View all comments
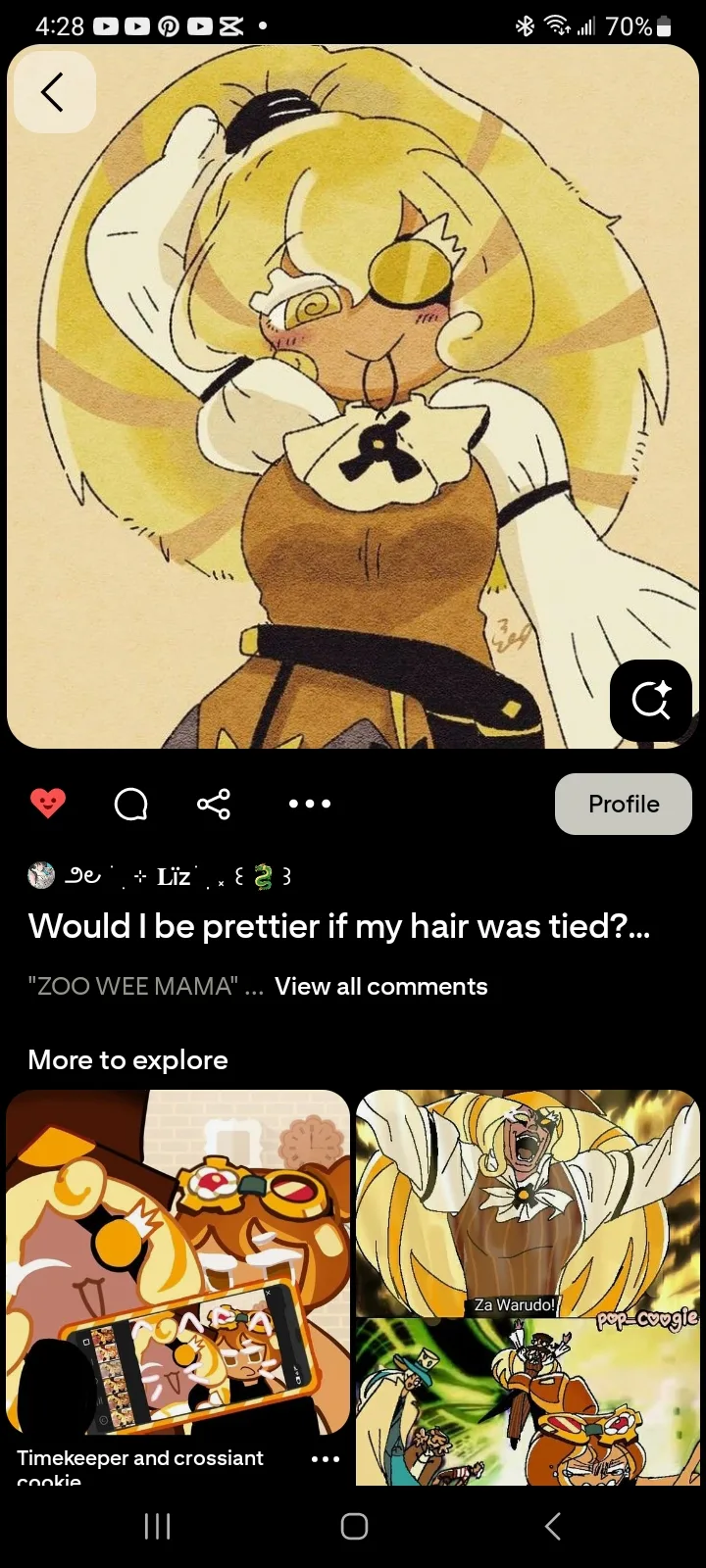The height and width of the screenshot is (1568, 706). coord(380,986)
